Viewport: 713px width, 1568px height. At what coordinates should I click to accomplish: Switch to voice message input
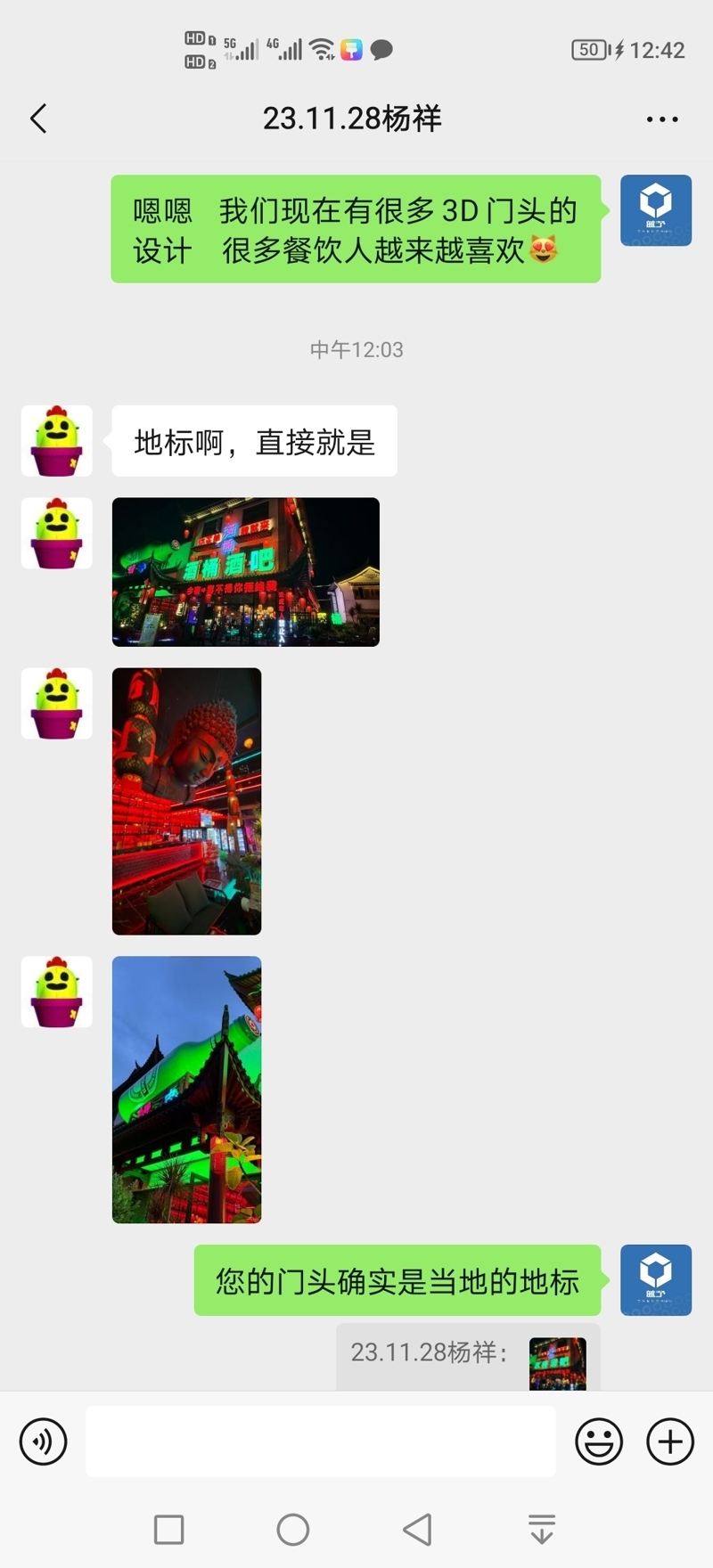[x=43, y=1441]
